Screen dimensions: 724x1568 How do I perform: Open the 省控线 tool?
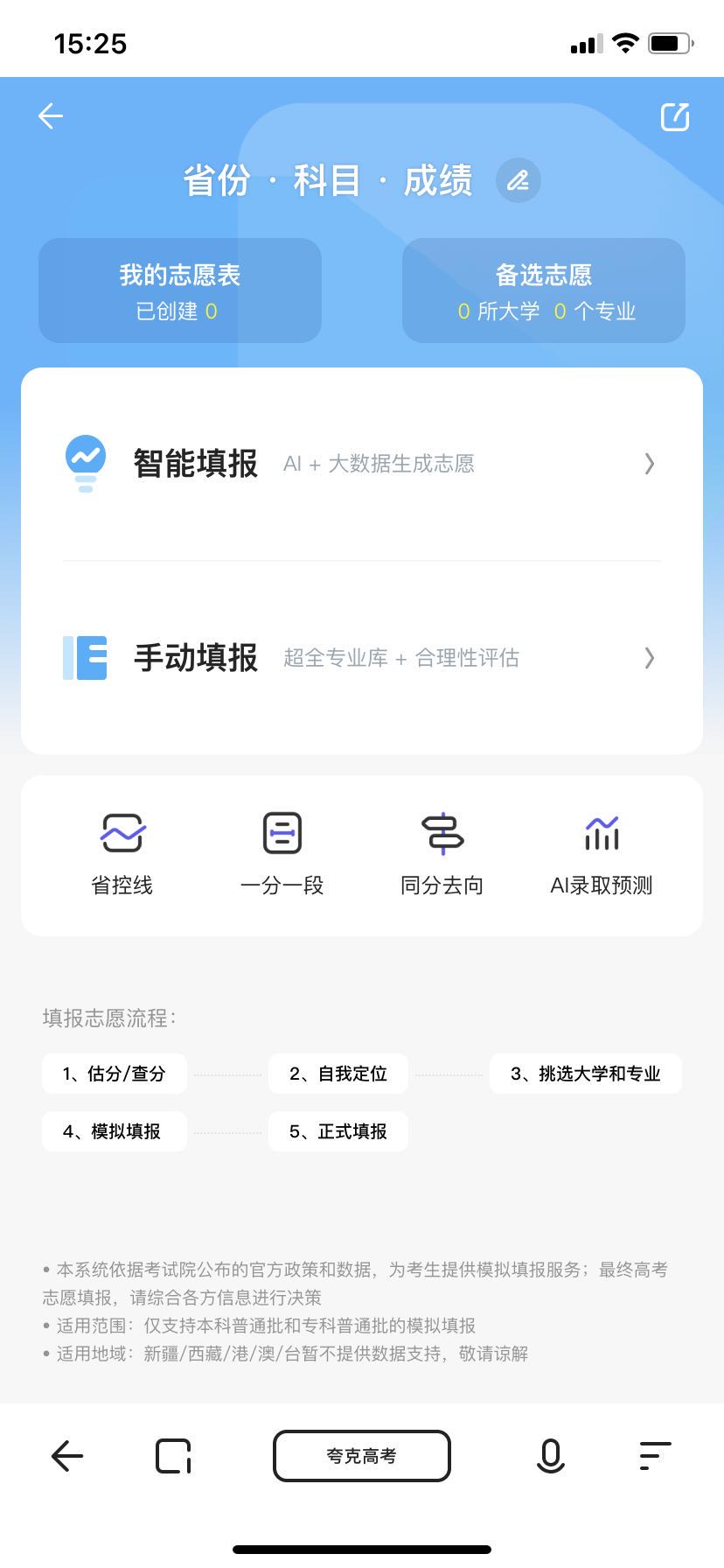point(122,853)
